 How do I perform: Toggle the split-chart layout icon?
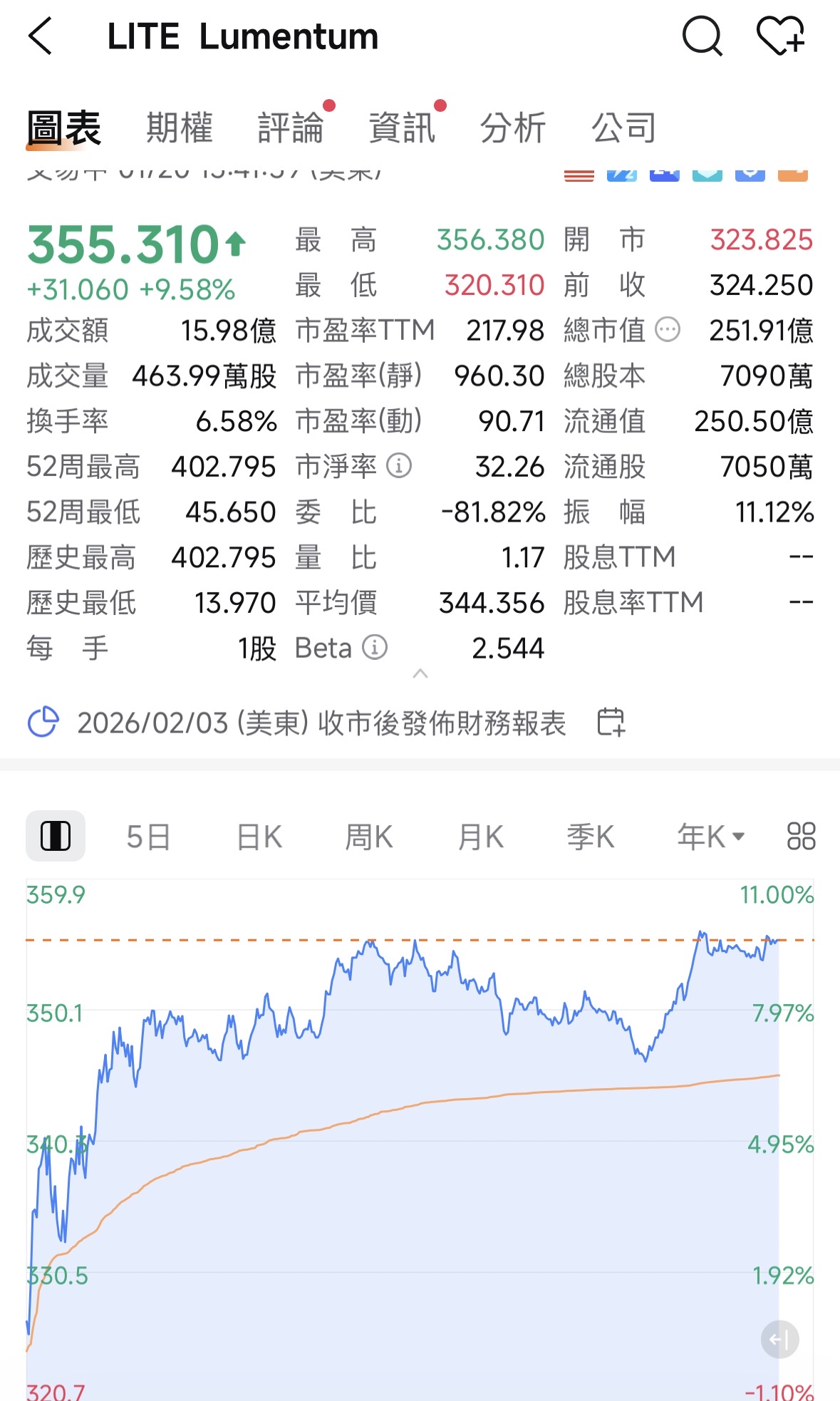click(x=56, y=836)
